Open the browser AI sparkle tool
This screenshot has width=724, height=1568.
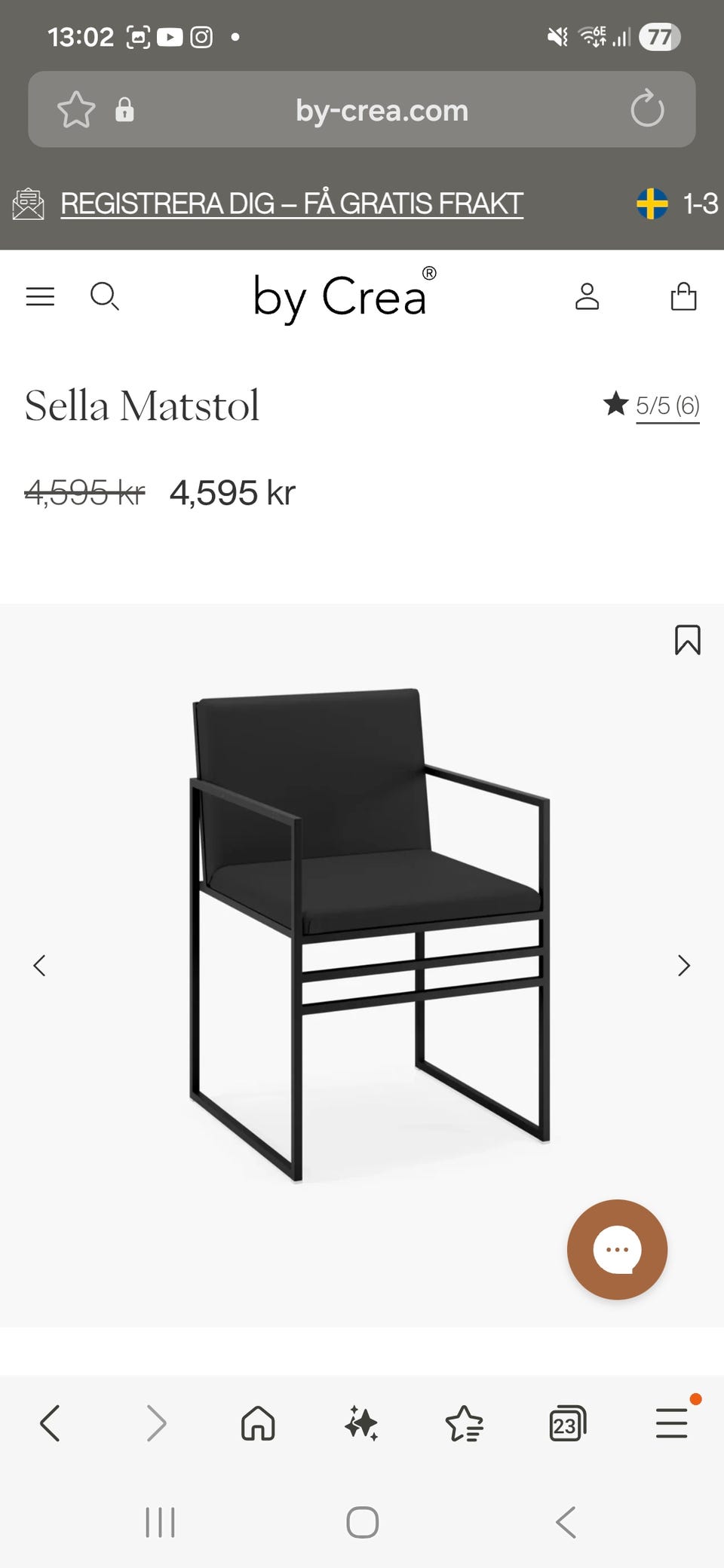pyautogui.click(x=361, y=1423)
